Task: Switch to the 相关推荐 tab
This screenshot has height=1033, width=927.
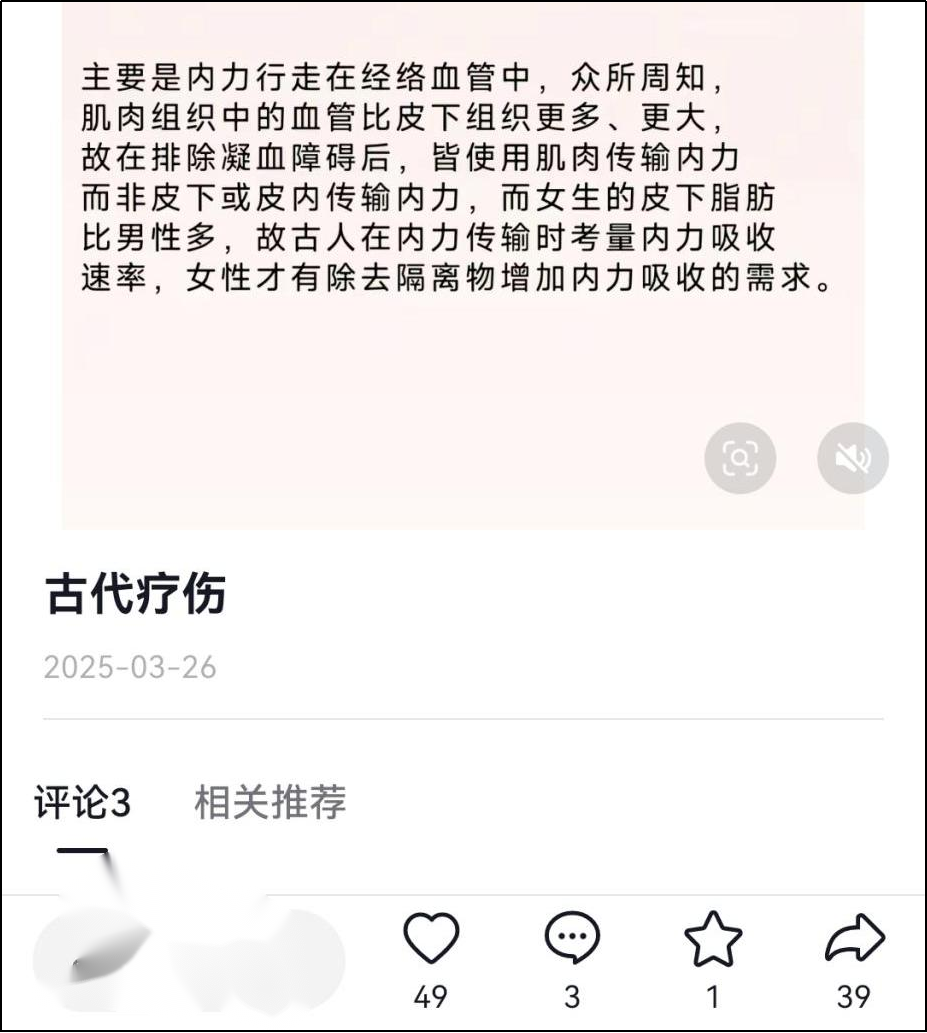Action: [270, 802]
